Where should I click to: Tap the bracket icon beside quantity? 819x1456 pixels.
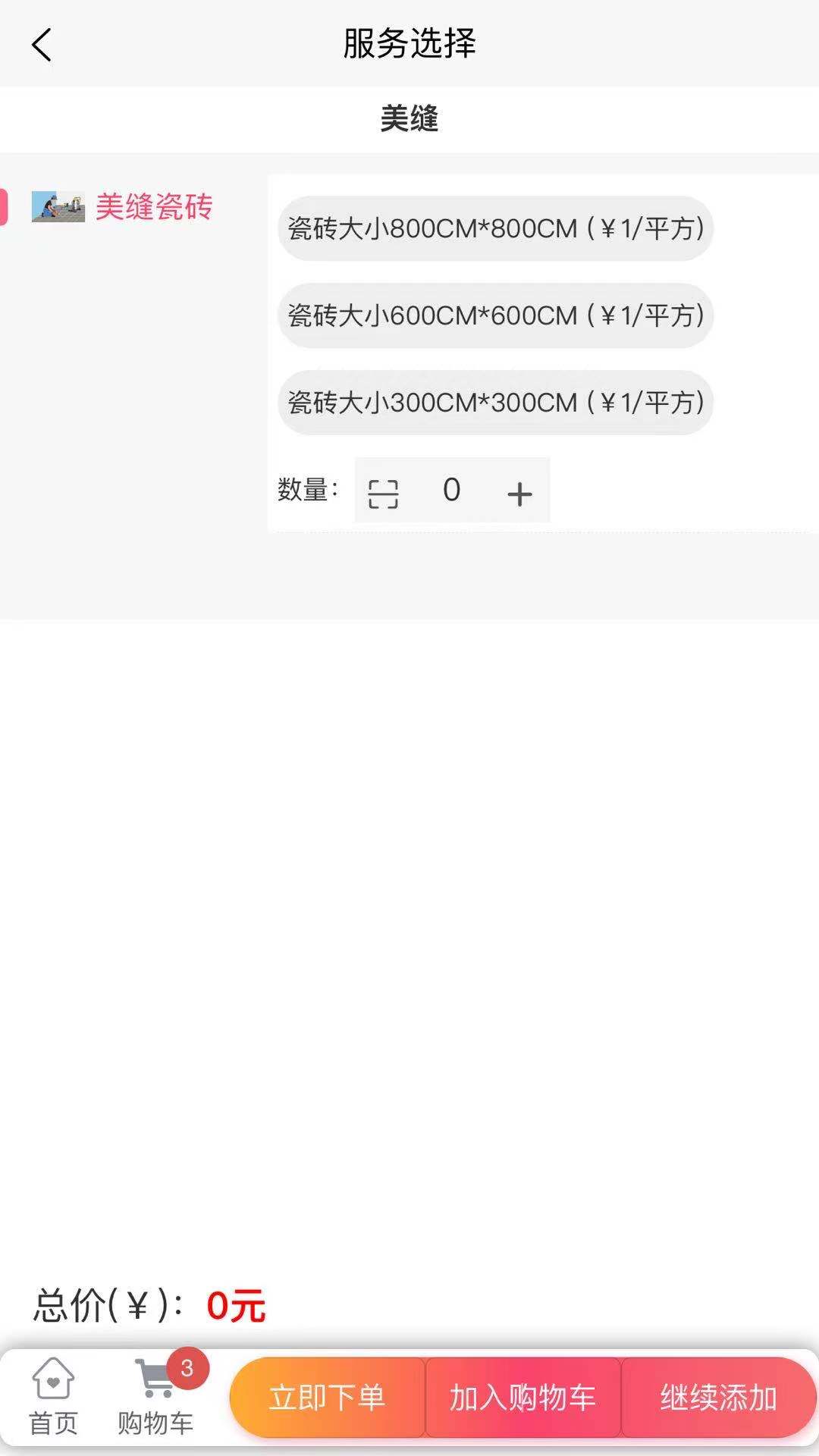[383, 494]
